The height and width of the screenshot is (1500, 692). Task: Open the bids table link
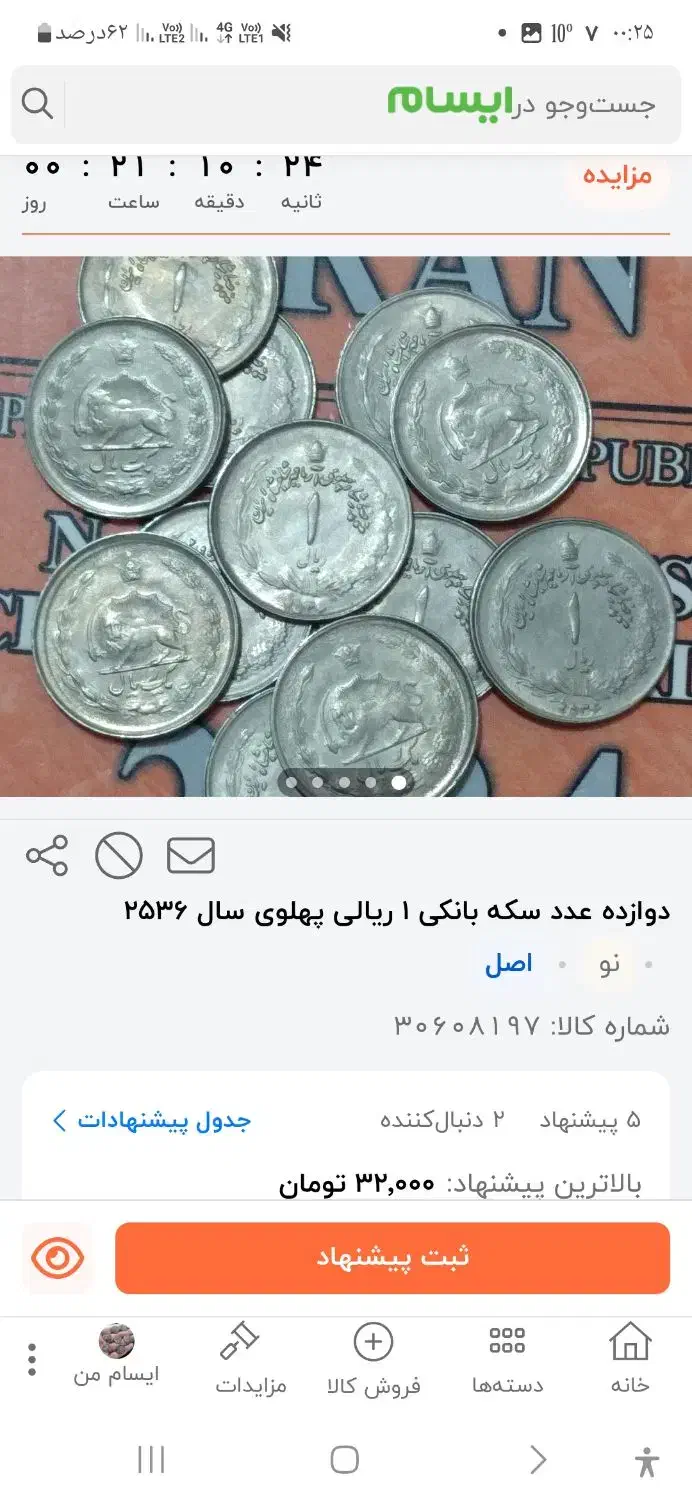[152, 1120]
